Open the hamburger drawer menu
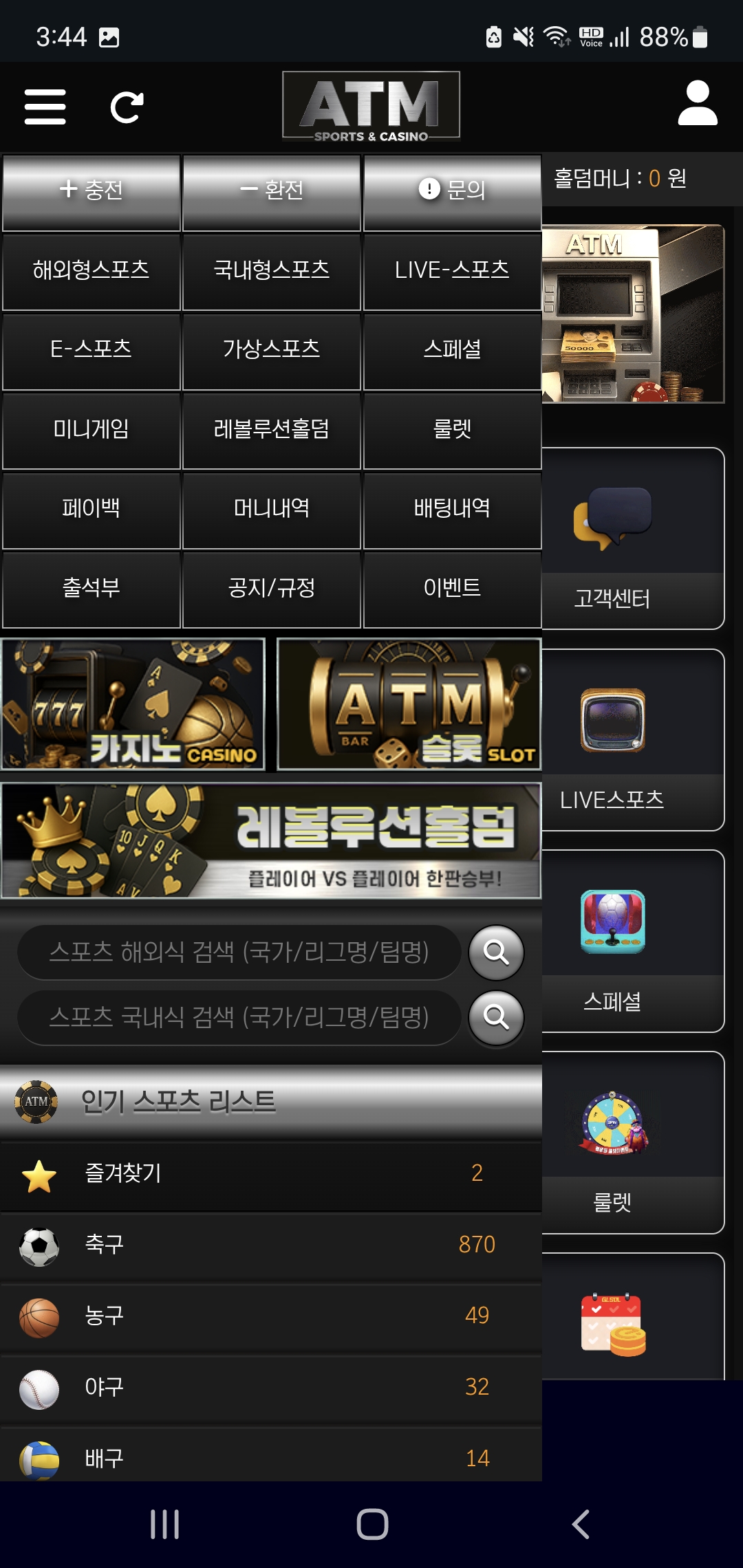Image resolution: width=743 pixels, height=1568 pixels. coord(45,107)
